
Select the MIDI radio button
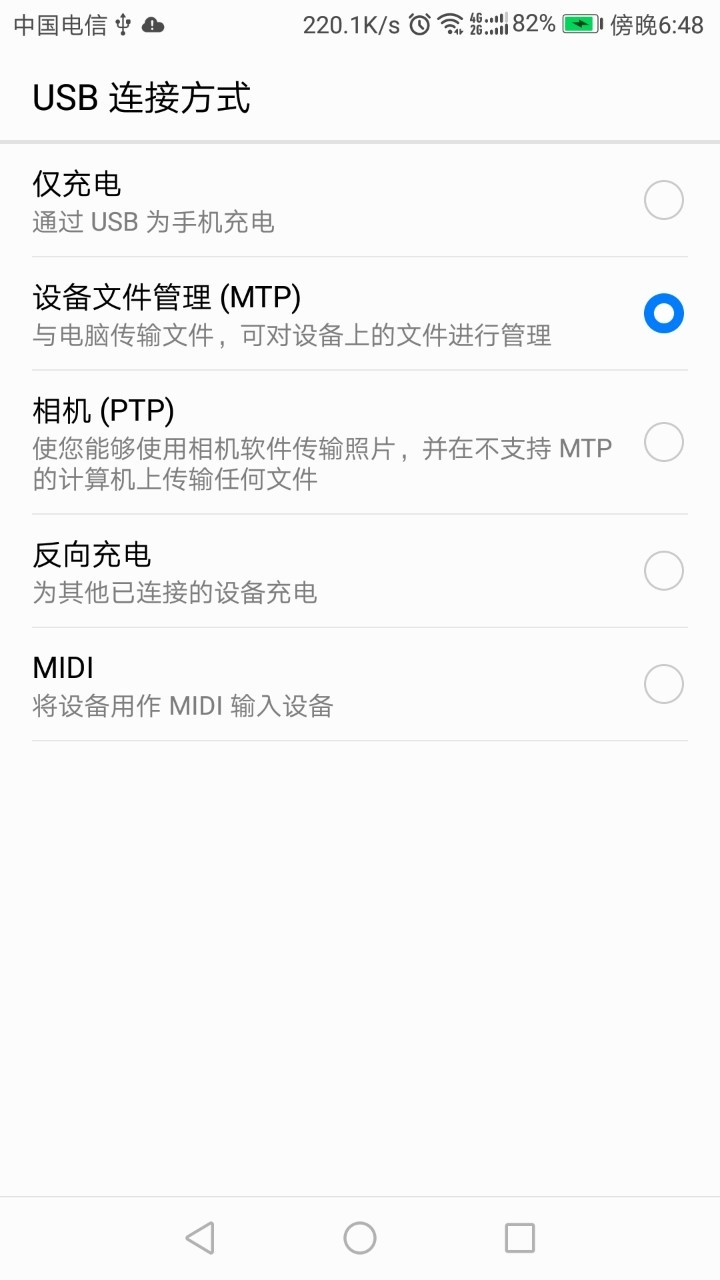[x=663, y=684]
